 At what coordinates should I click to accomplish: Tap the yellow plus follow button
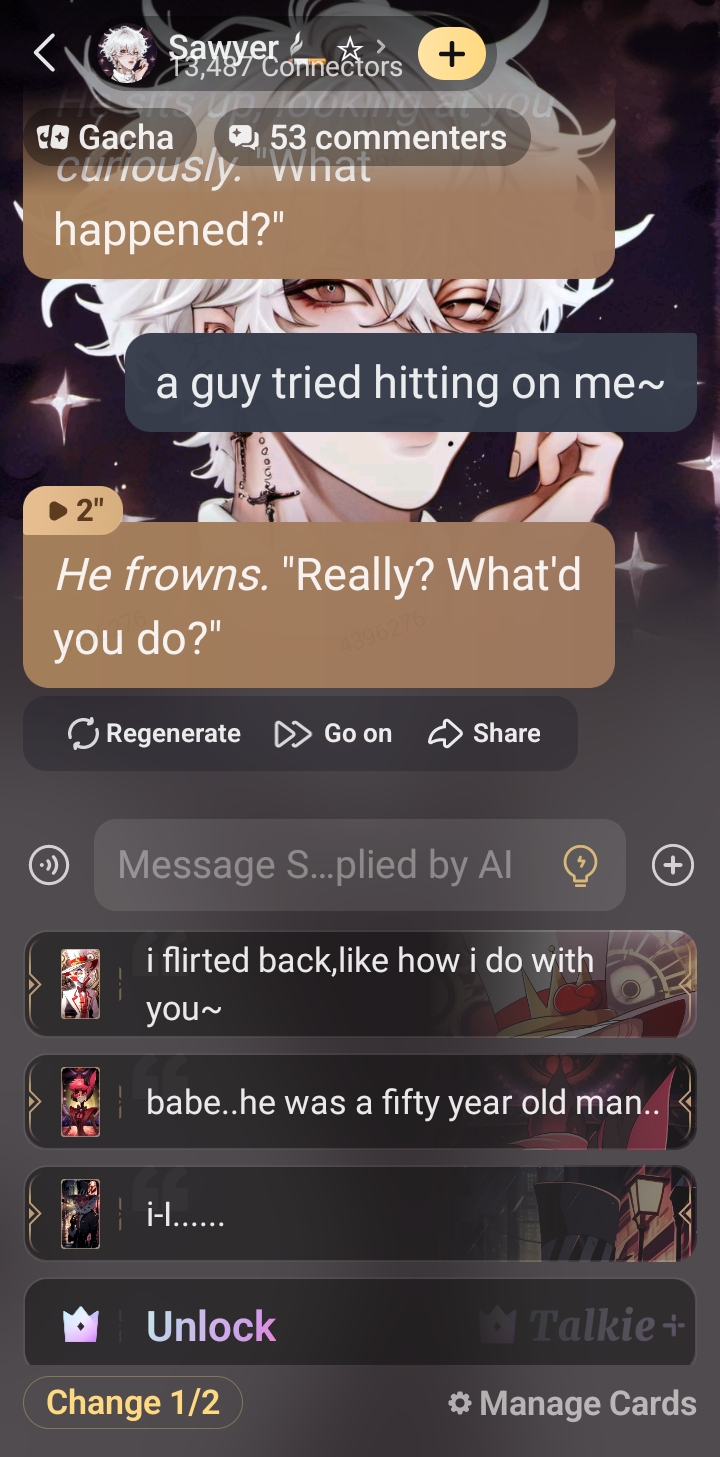pos(451,53)
